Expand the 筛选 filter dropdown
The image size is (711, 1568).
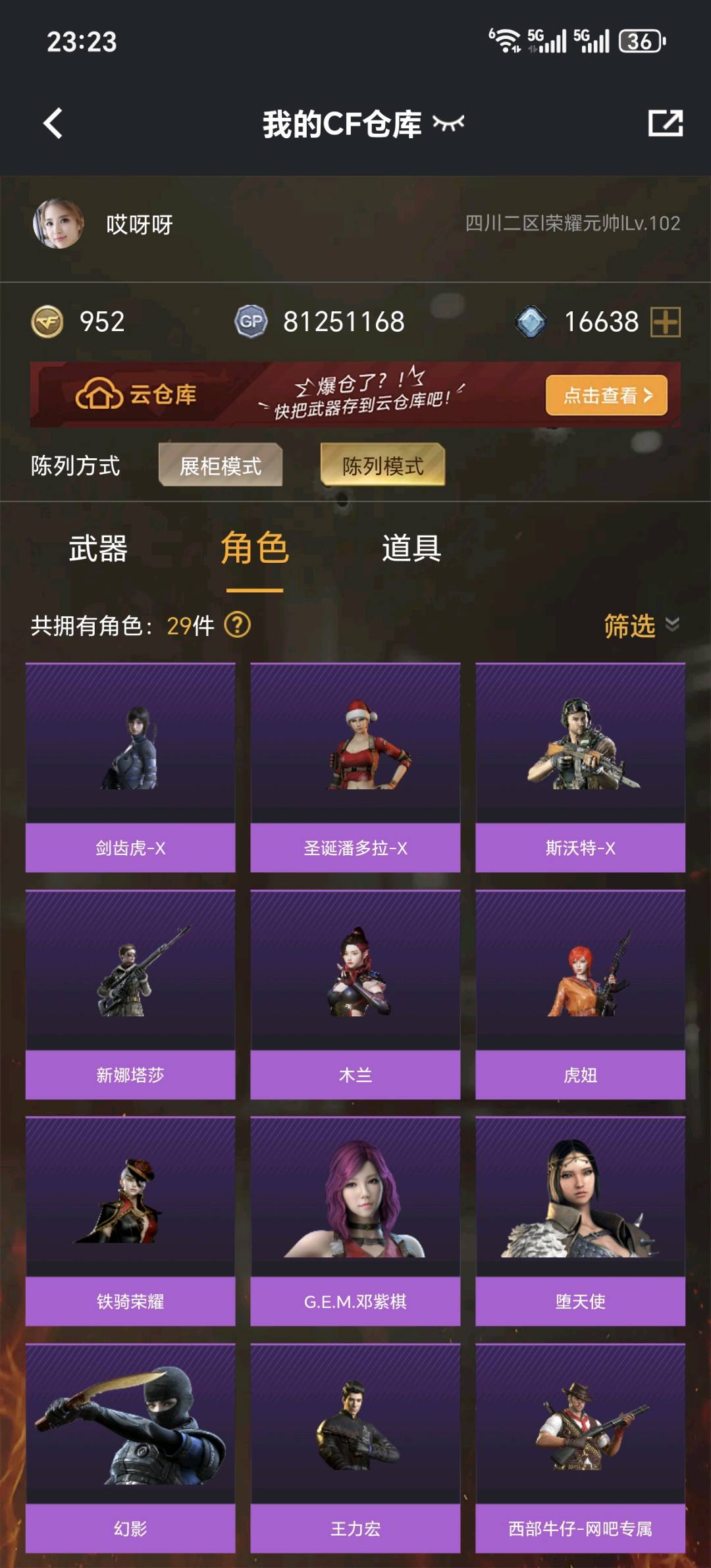(641, 625)
